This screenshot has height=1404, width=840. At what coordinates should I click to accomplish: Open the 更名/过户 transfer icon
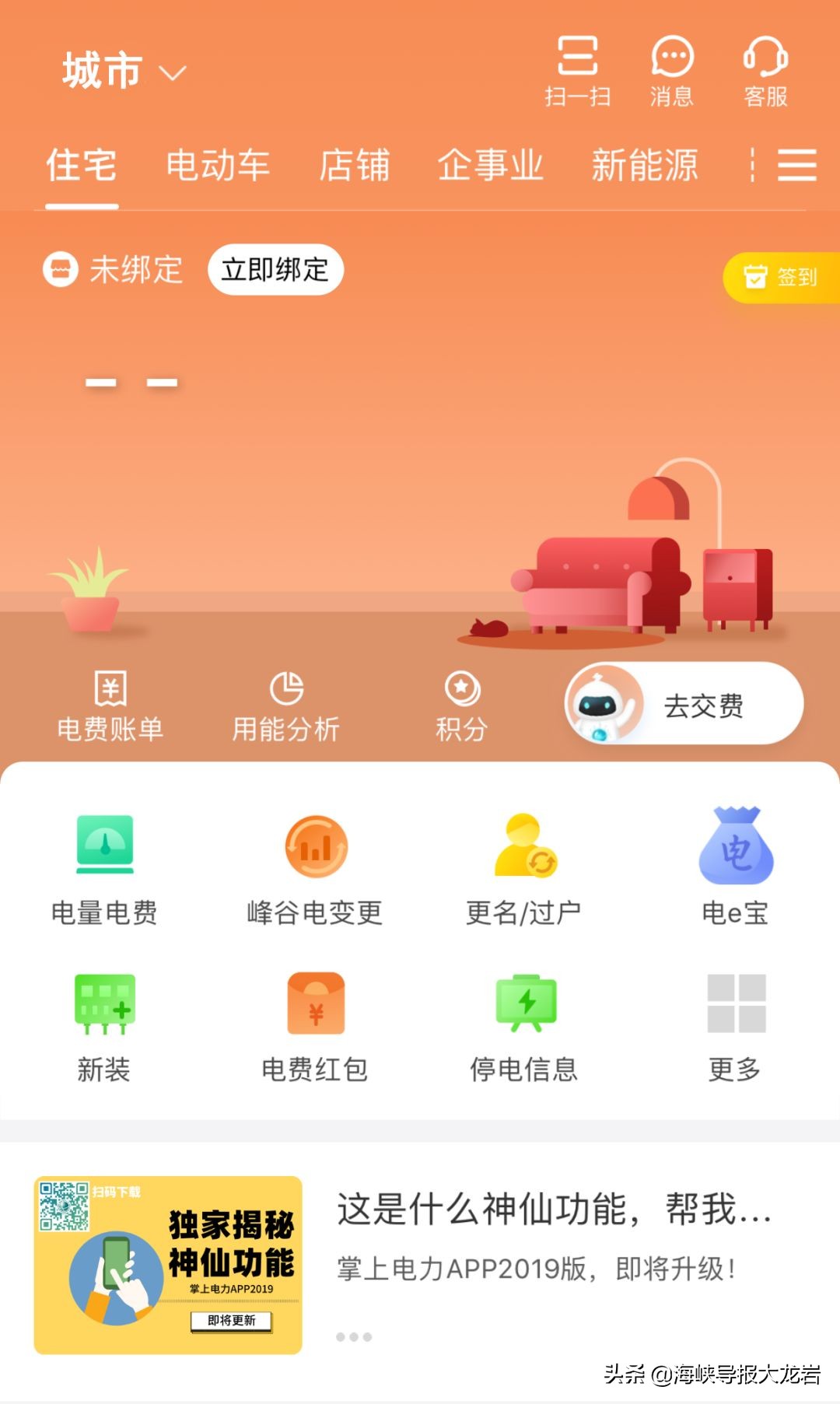click(524, 863)
